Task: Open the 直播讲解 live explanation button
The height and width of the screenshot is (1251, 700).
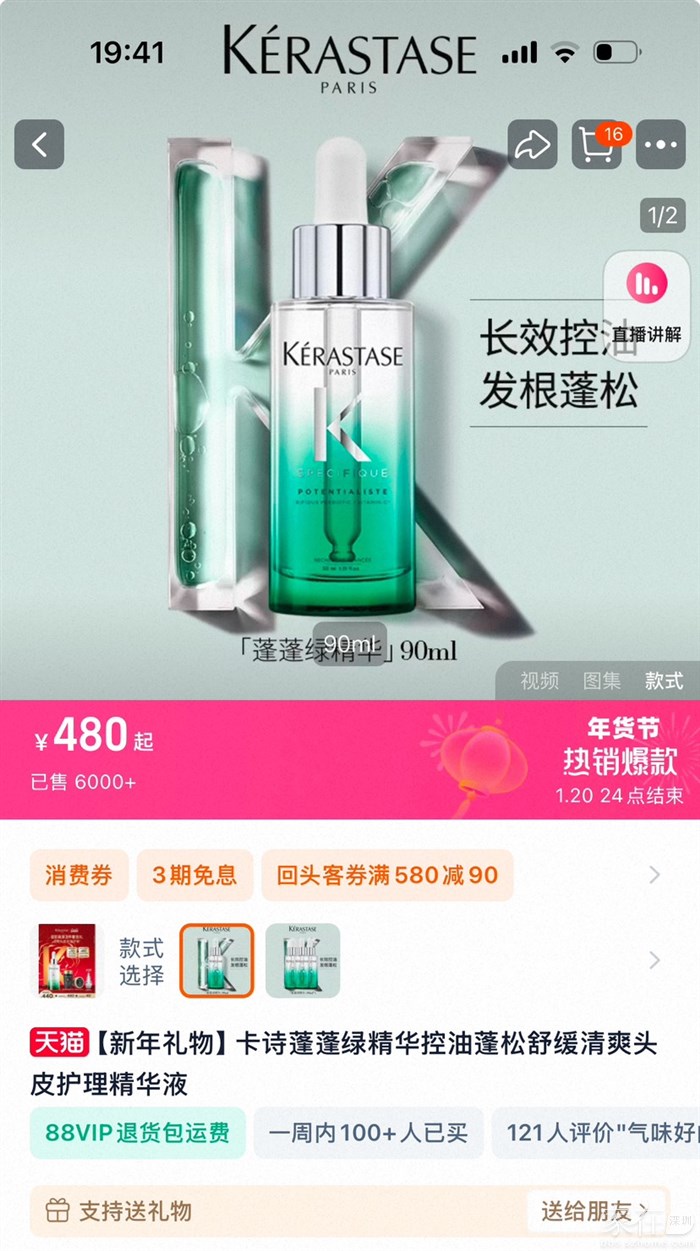Action: coord(646,305)
